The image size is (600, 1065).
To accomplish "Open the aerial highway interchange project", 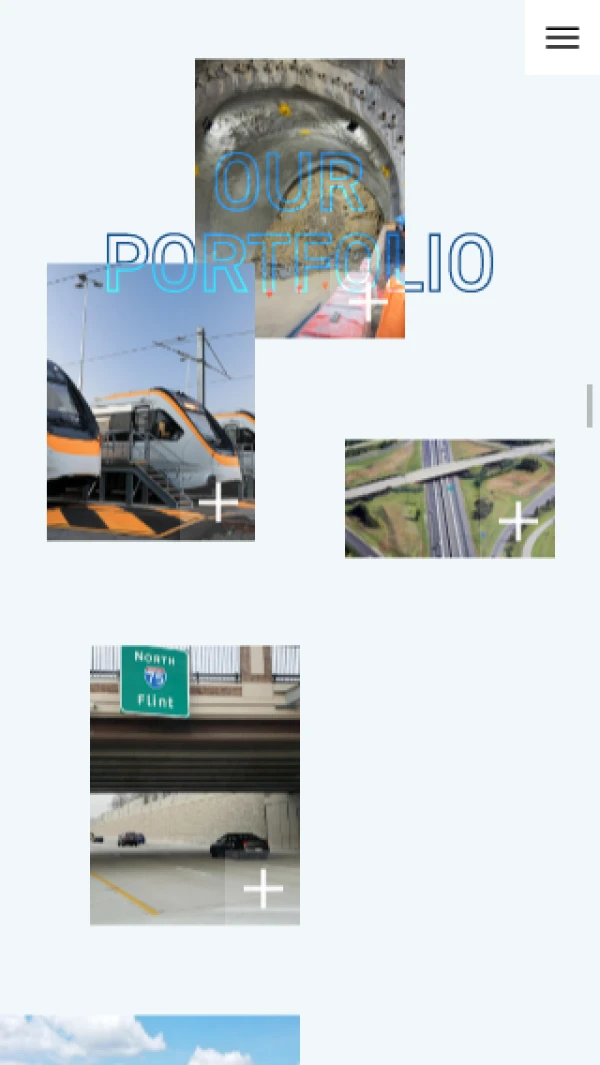I will pos(449,498).
